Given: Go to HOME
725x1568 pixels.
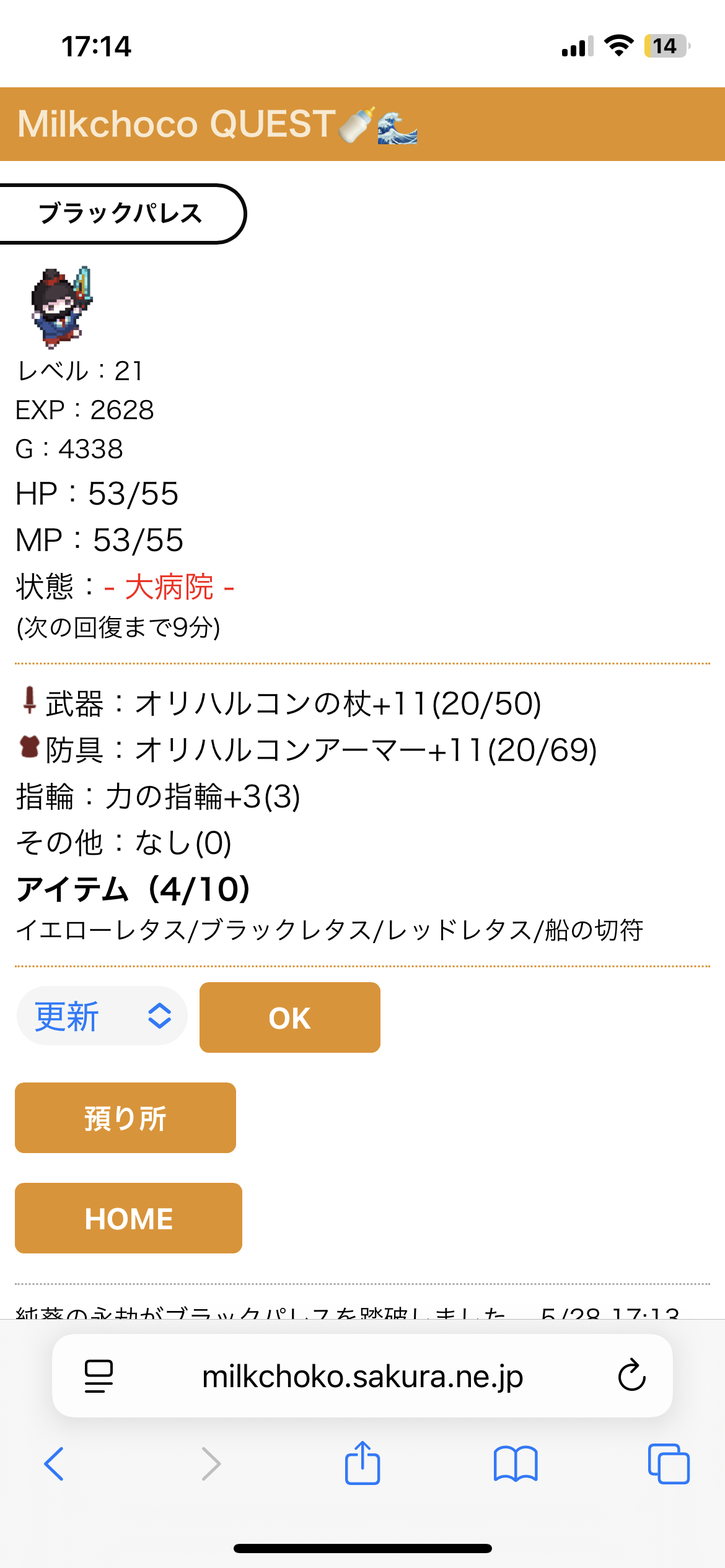Looking at the screenshot, I should 128,1218.
